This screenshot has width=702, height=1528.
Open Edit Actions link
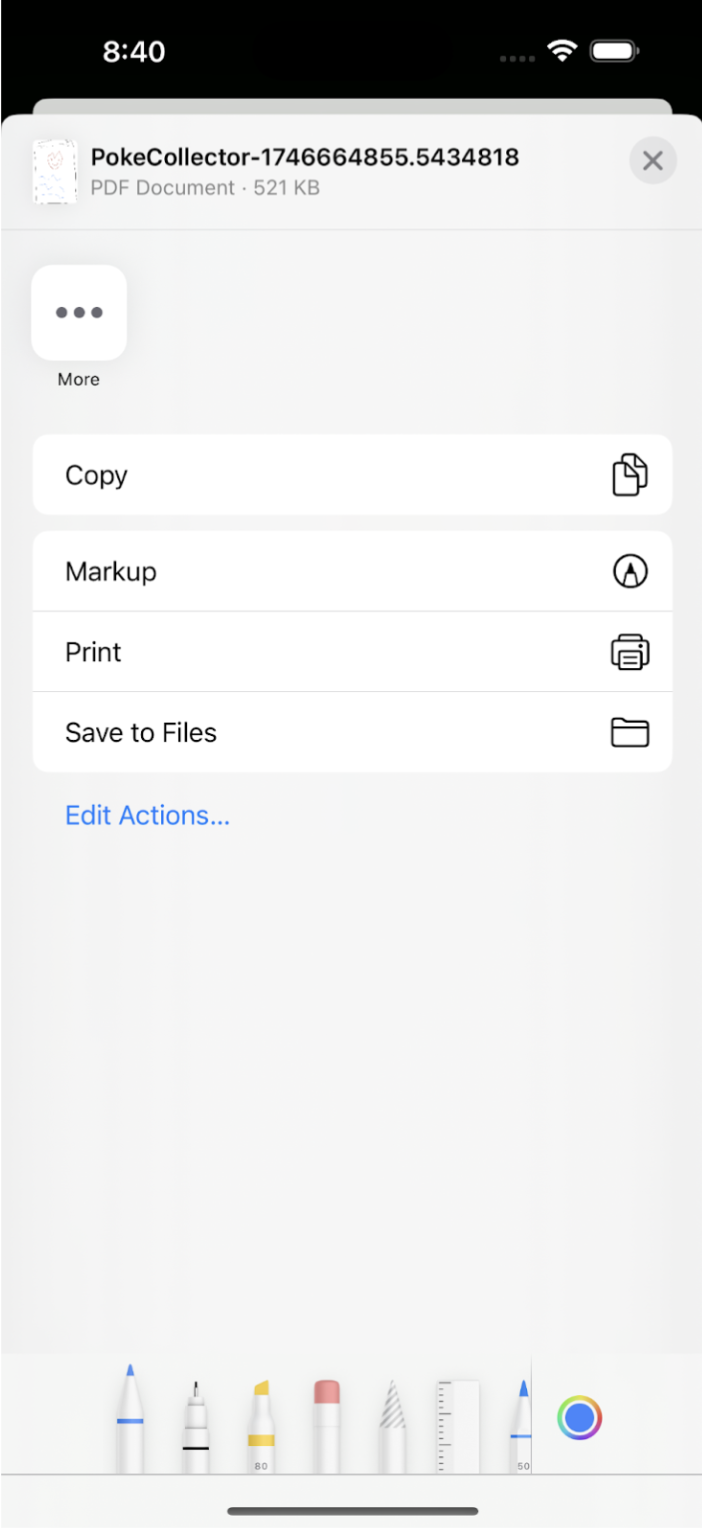point(147,815)
